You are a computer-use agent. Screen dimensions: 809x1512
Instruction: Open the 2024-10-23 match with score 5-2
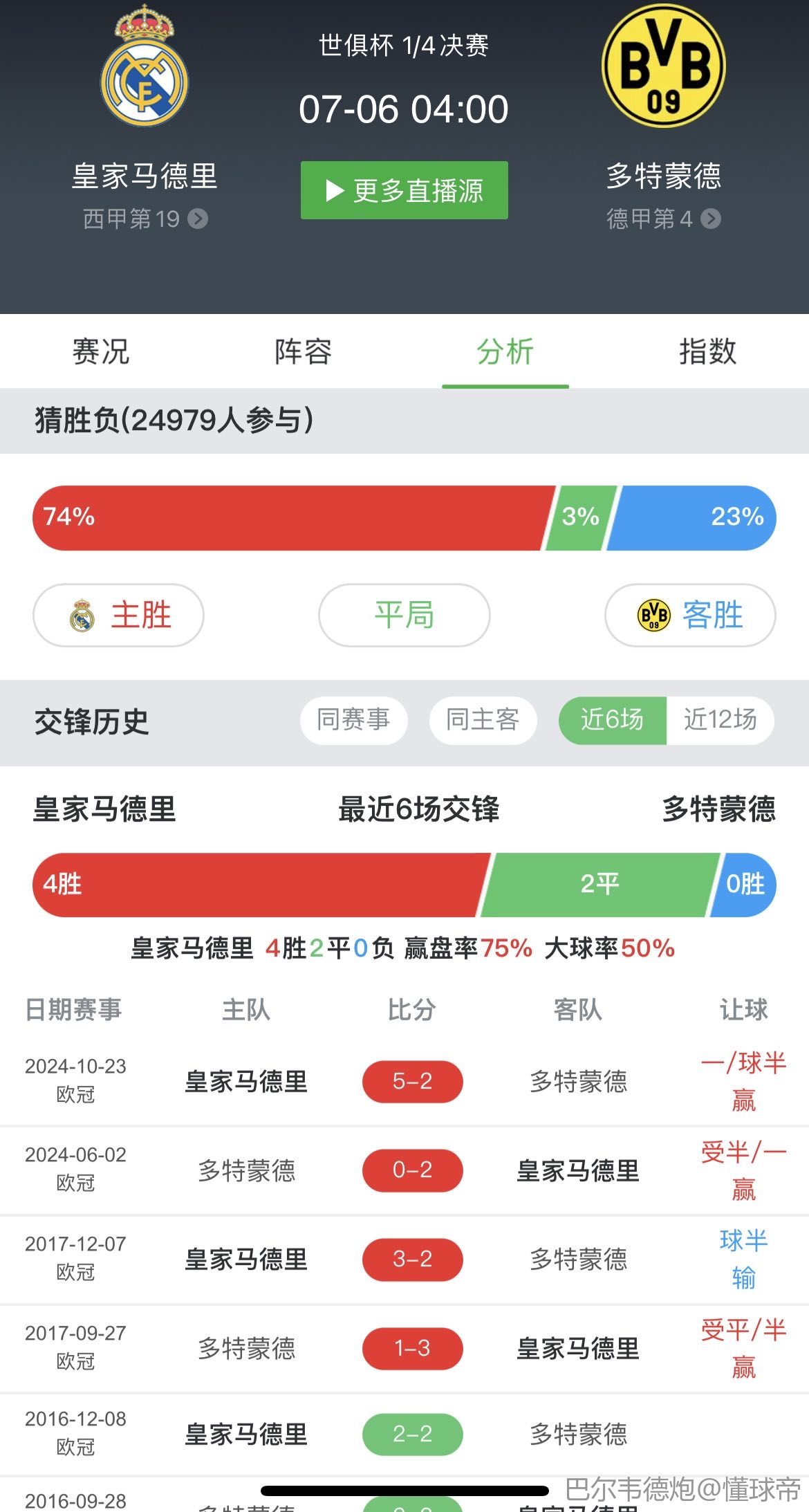[x=404, y=1081]
